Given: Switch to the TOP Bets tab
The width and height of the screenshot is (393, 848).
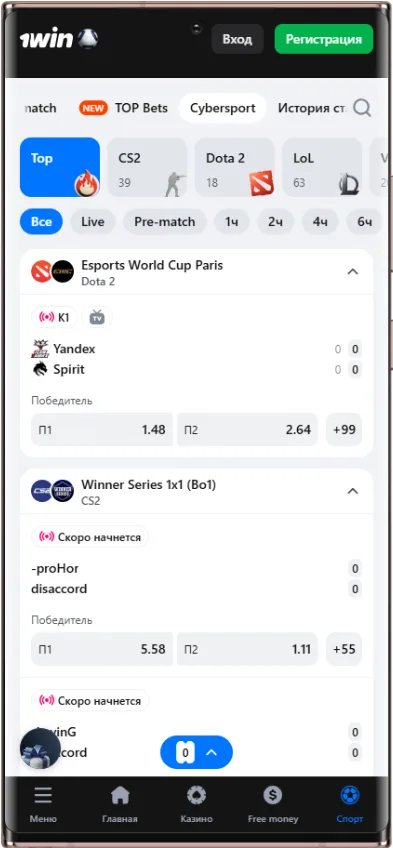Looking at the screenshot, I should click(x=124, y=108).
